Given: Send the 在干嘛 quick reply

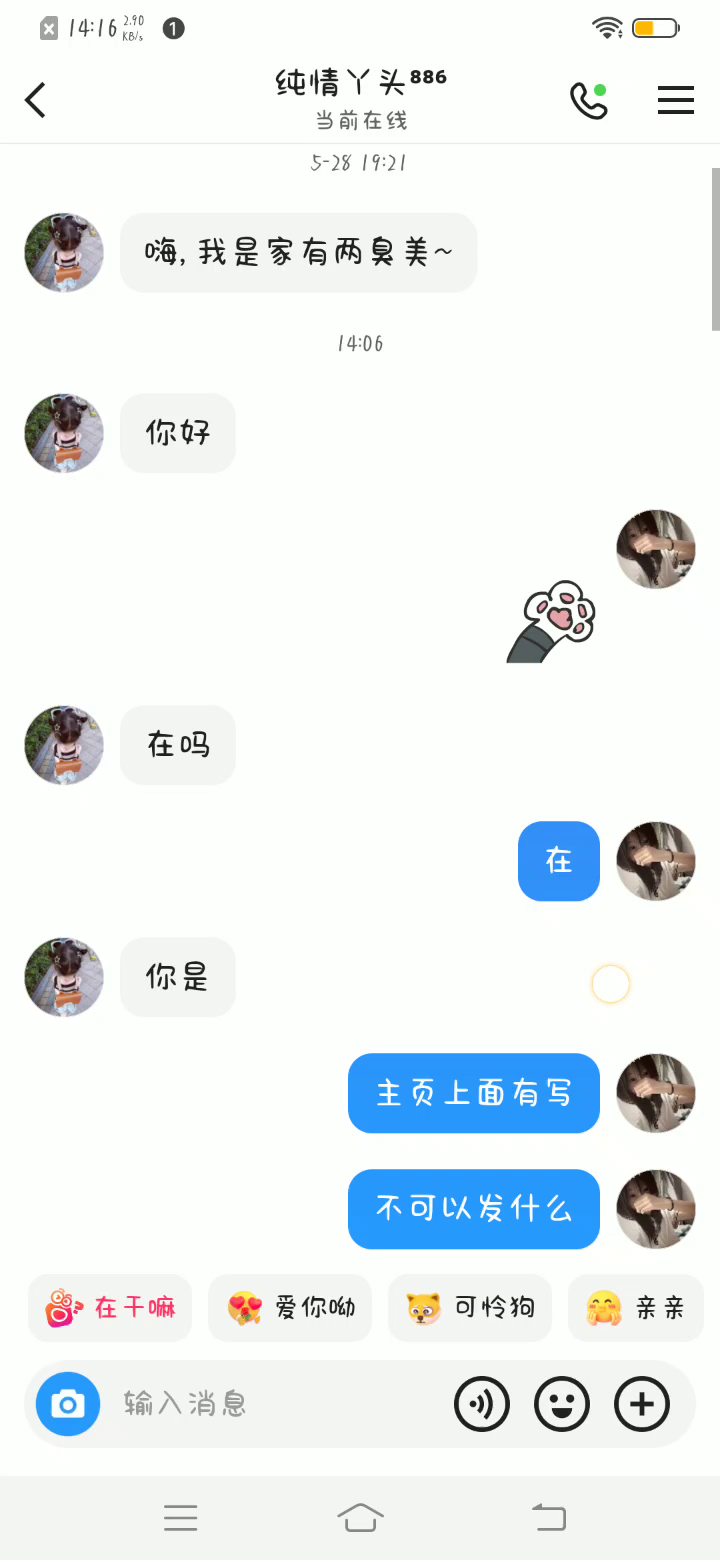Looking at the screenshot, I should tap(110, 1308).
